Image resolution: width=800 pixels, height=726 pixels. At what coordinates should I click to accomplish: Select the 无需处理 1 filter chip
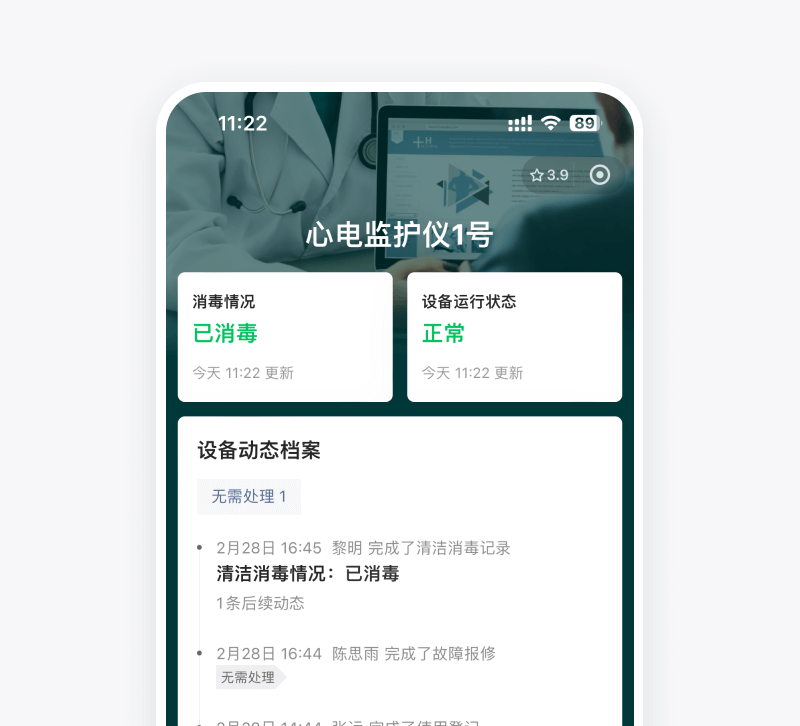[x=249, y=496]
